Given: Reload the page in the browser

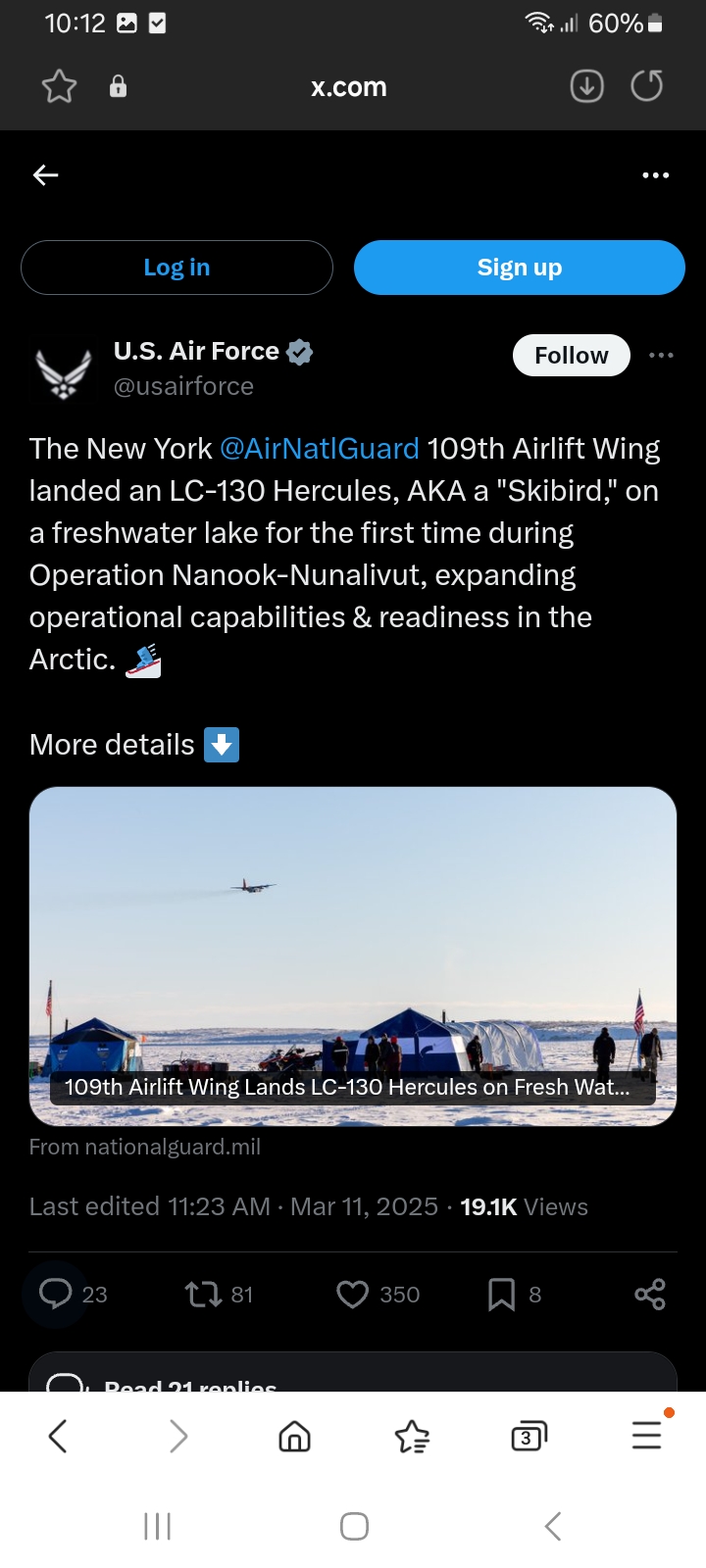Looking at the screenshot, I should pyautogui.click(x=646, y=86).
